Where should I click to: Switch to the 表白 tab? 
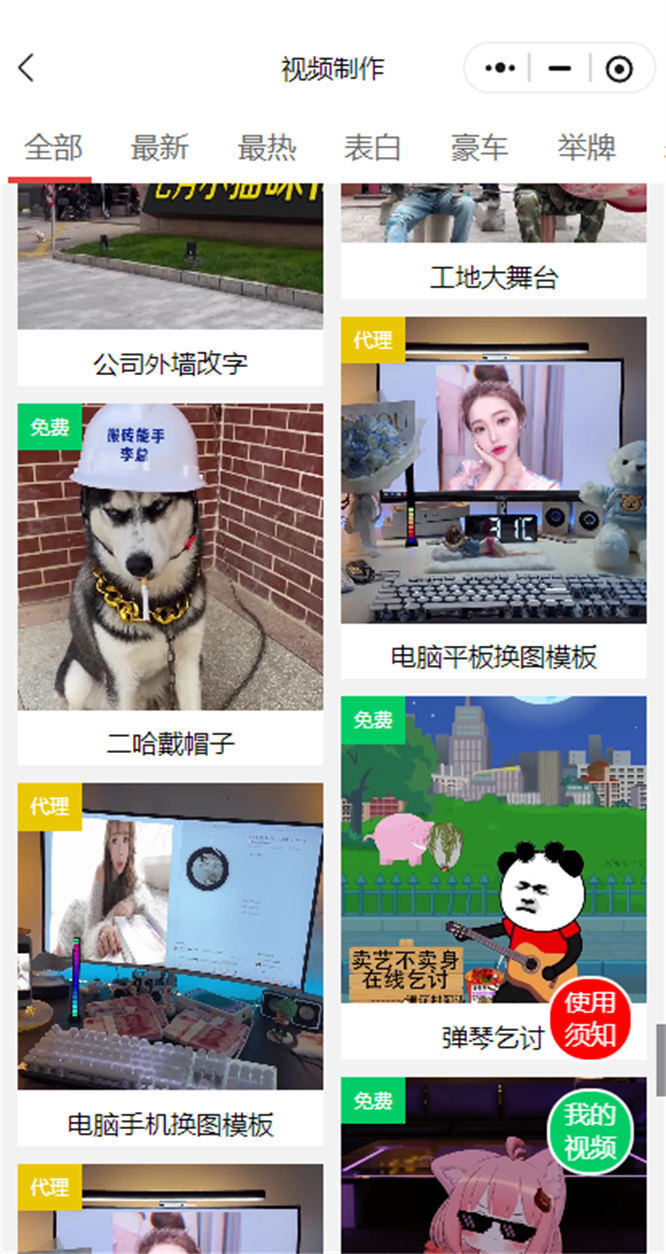point(373,148)
